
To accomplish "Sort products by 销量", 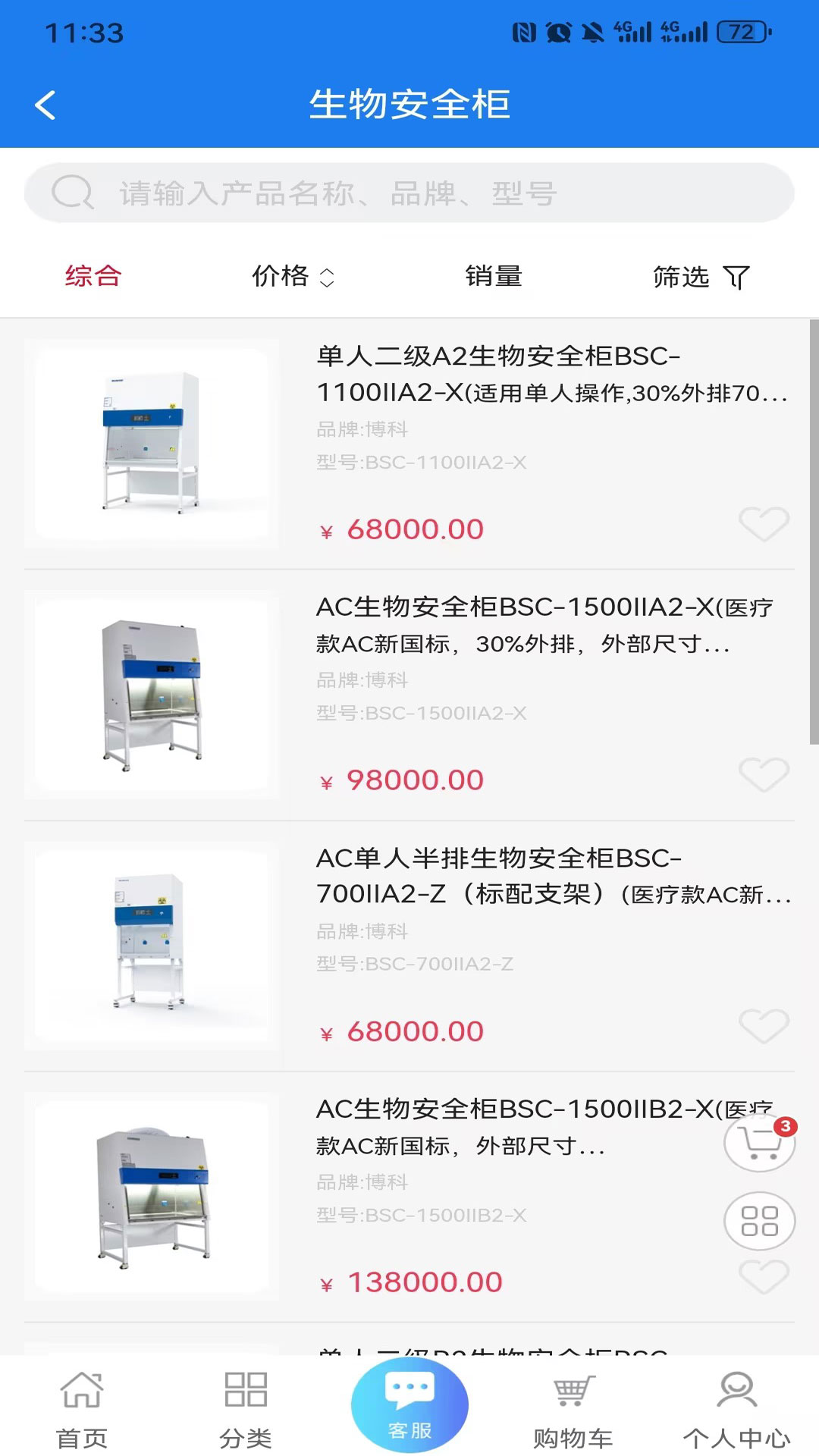I will coord(494,276).
